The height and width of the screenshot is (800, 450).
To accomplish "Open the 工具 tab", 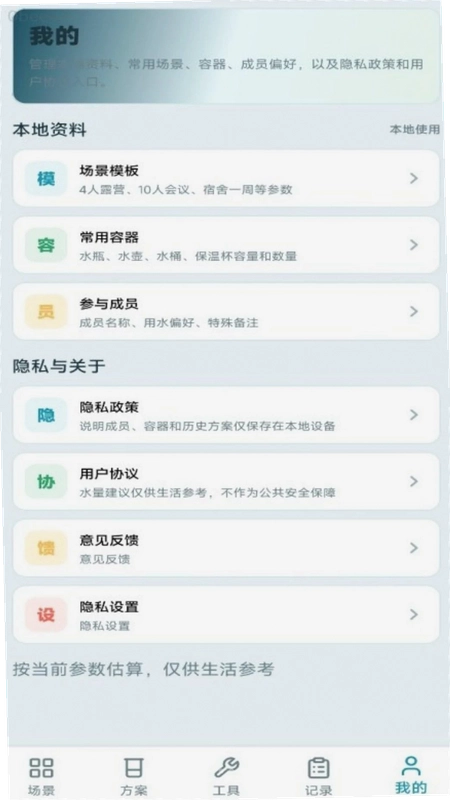I will (226, 777).
